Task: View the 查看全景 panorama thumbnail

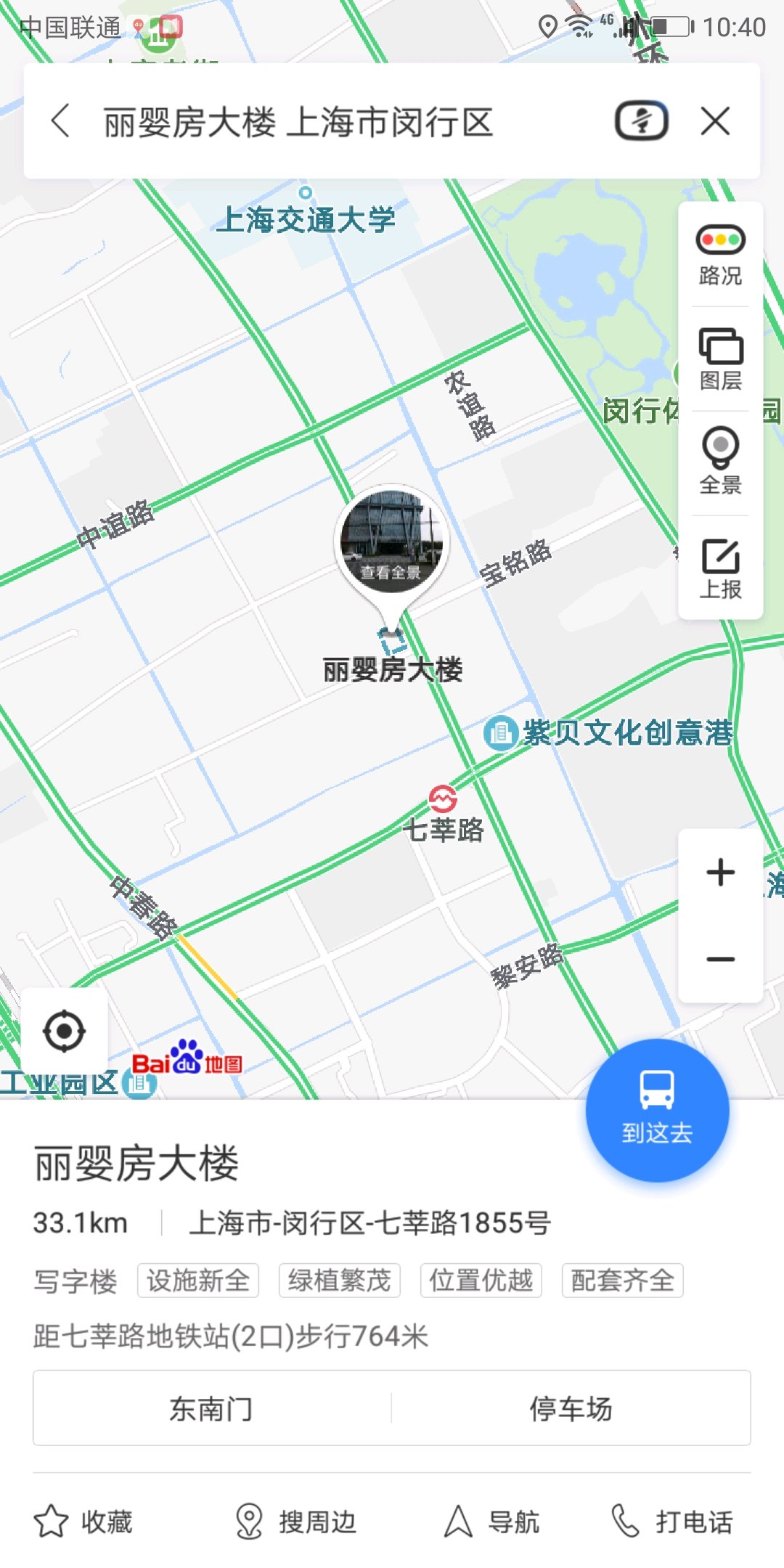Action: (393, 541)
